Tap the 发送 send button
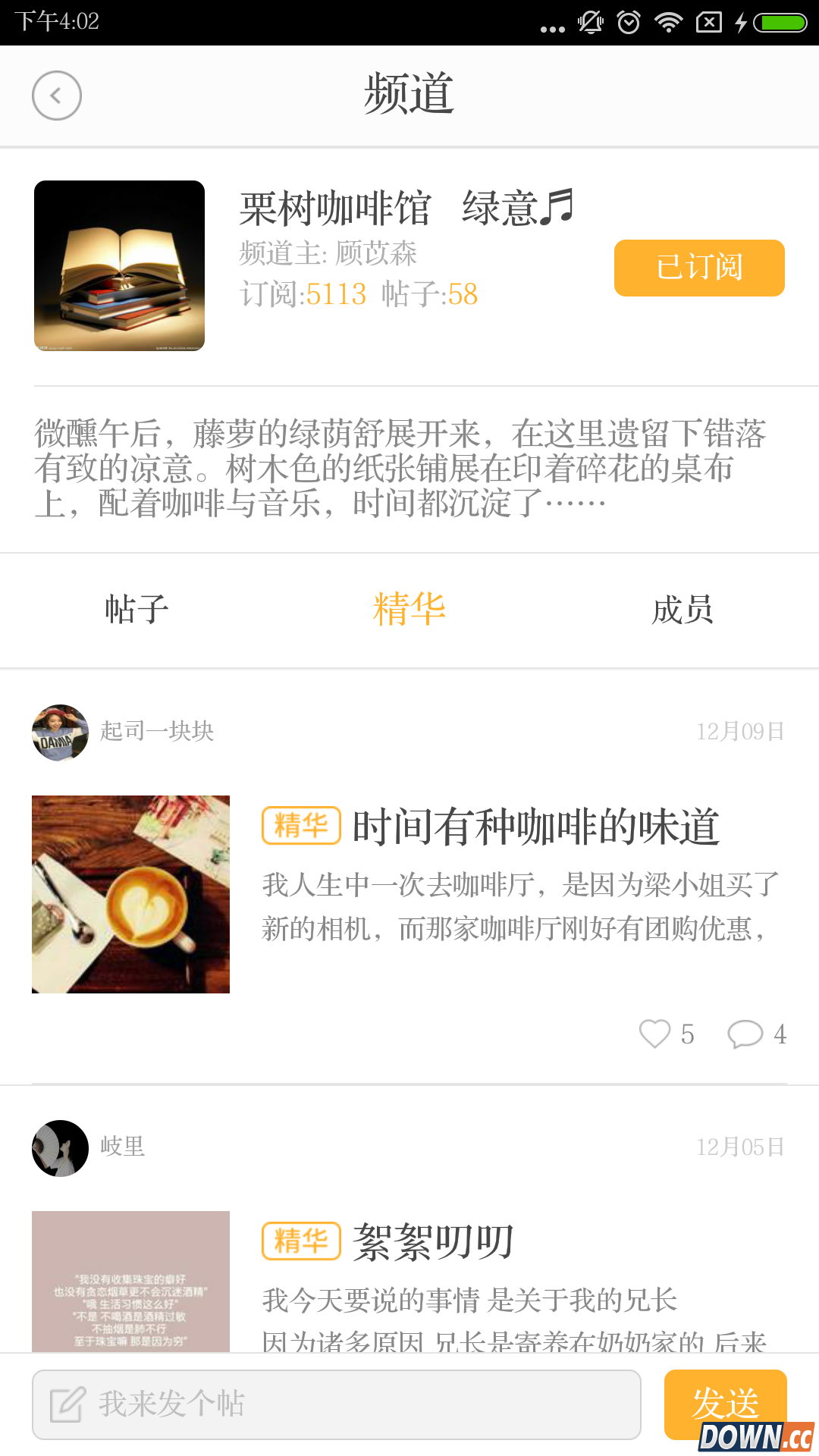The height and width of the screenshot is (1456, 819). (x=724, y=1401)
